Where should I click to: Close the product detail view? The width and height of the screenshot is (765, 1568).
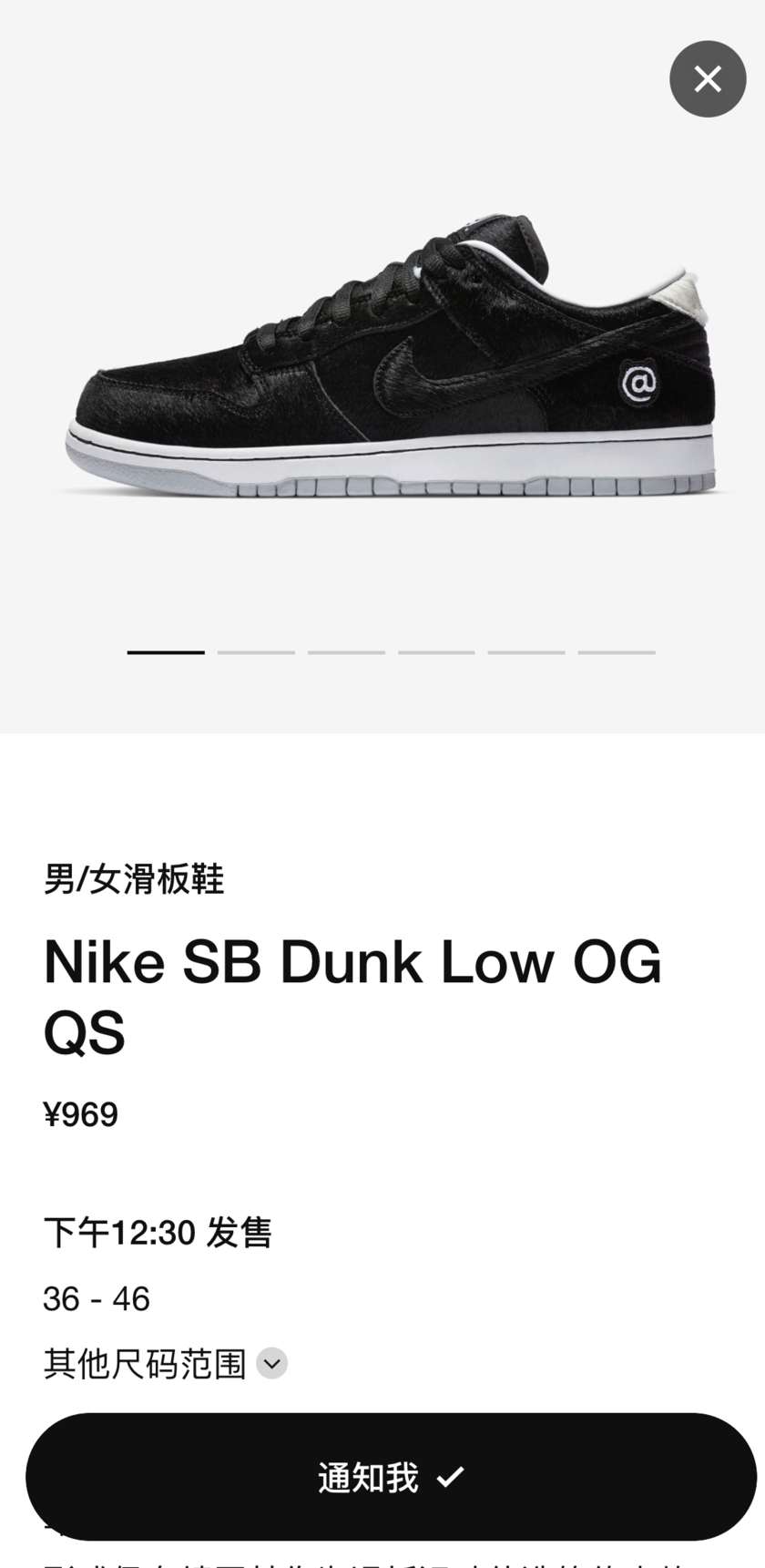708,79
